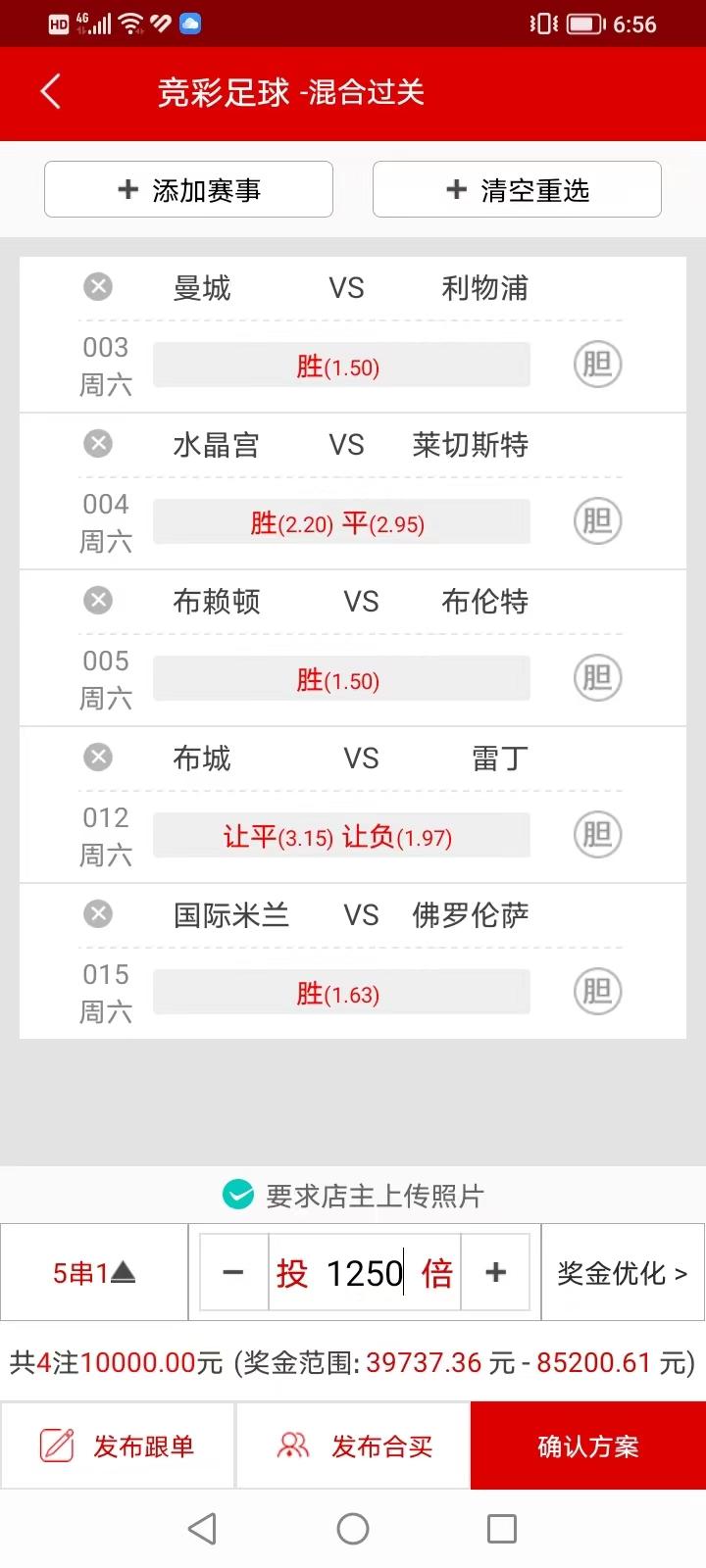
Task: Remove the 曼城 VS 利物浦 match
Action: [98, 287]
